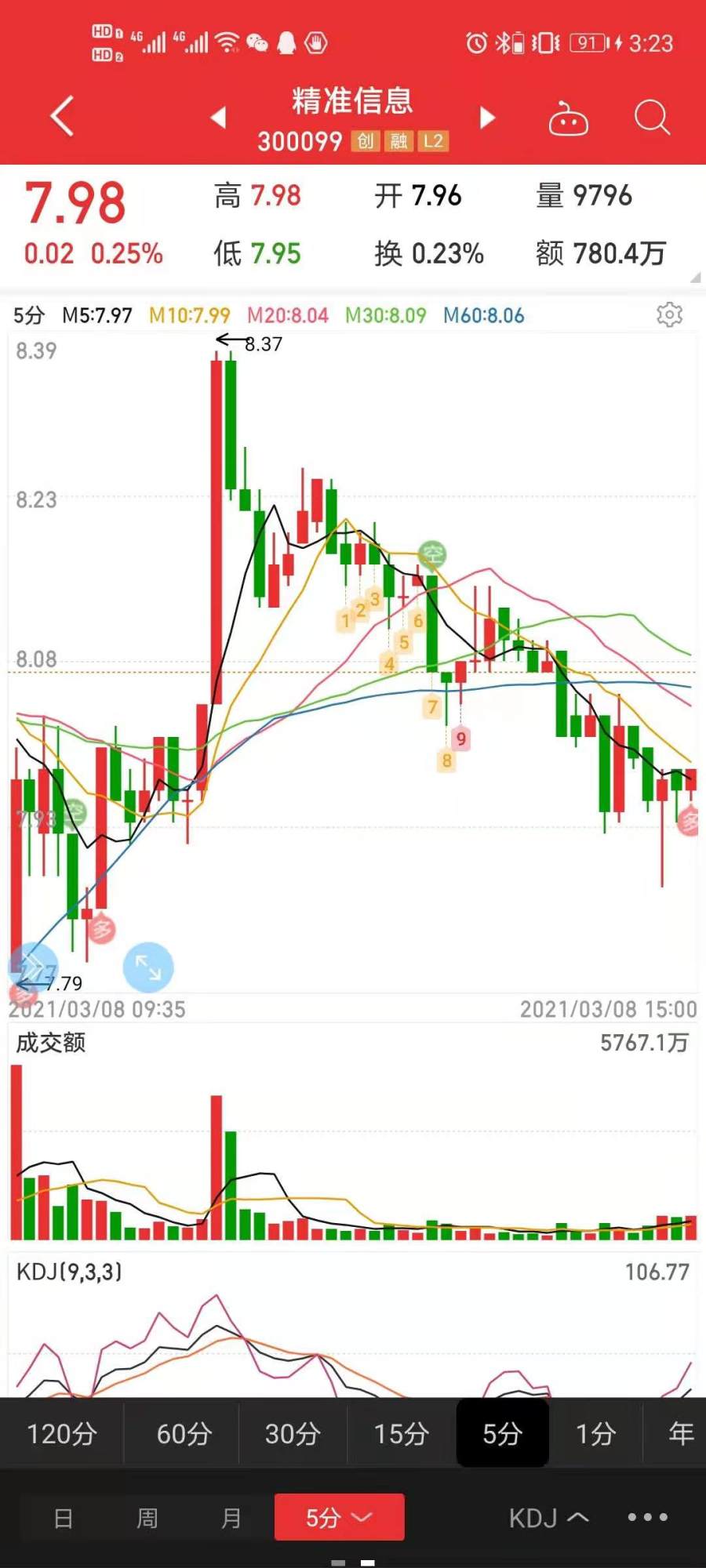The width and height of the screenshot is (706, 1568).
Task: Go back using the header arrow
Action: coord(62,117)
